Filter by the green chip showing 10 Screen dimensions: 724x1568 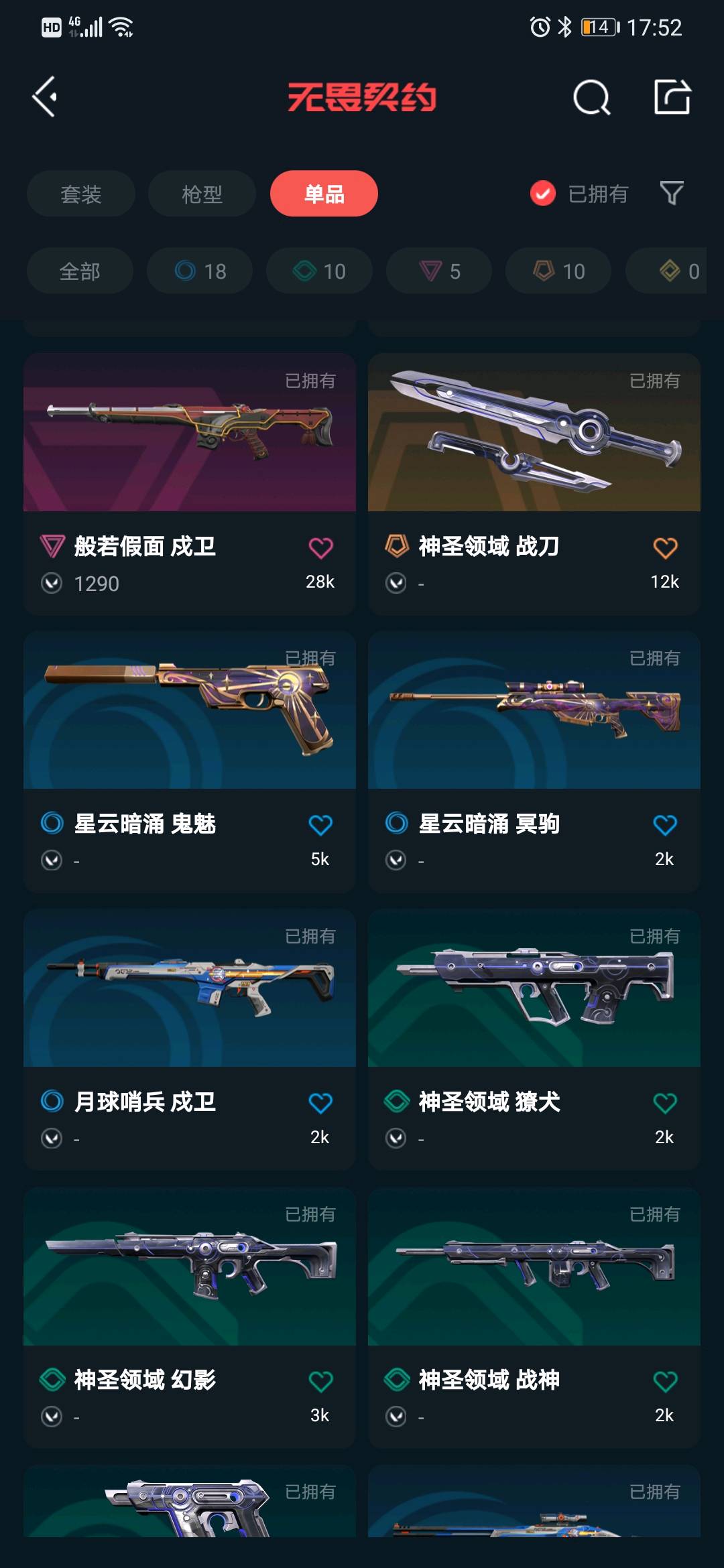(x=319, y=271)
